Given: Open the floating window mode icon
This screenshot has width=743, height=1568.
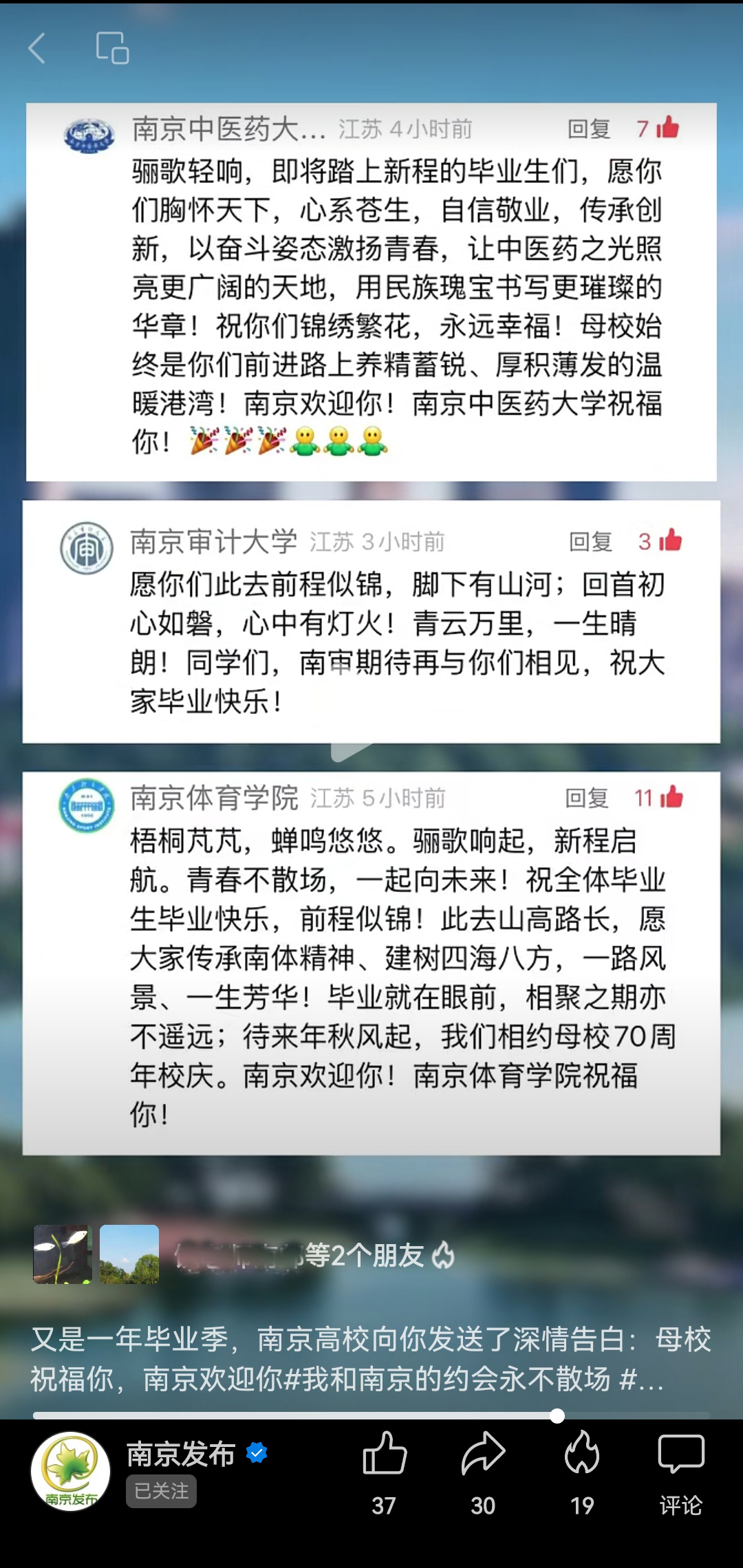Looking at the screenshot, I should tap(113, 48).
